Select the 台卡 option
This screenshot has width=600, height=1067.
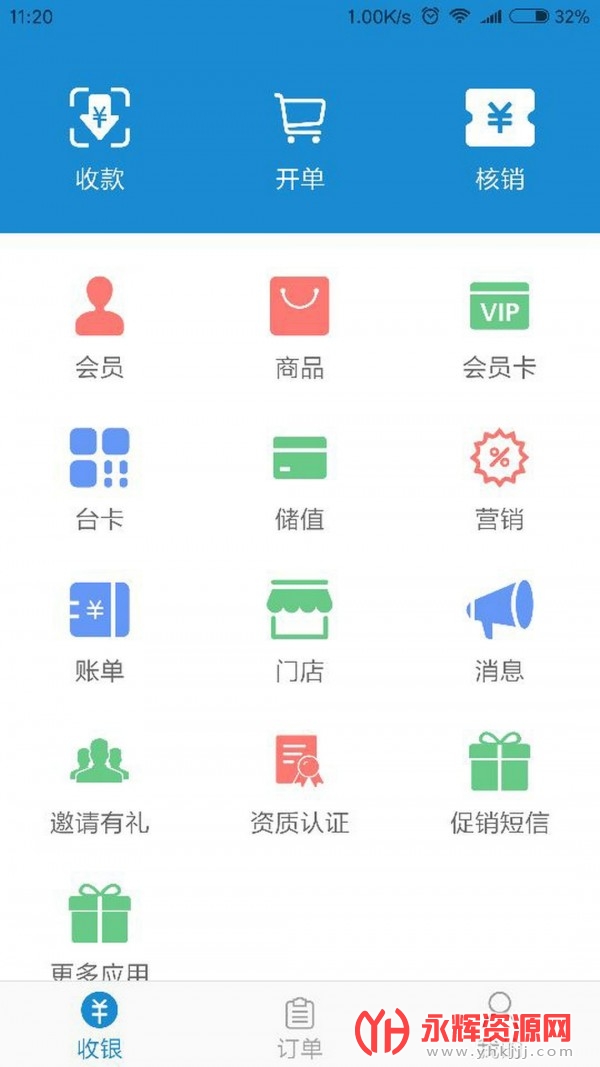point(100,478)
